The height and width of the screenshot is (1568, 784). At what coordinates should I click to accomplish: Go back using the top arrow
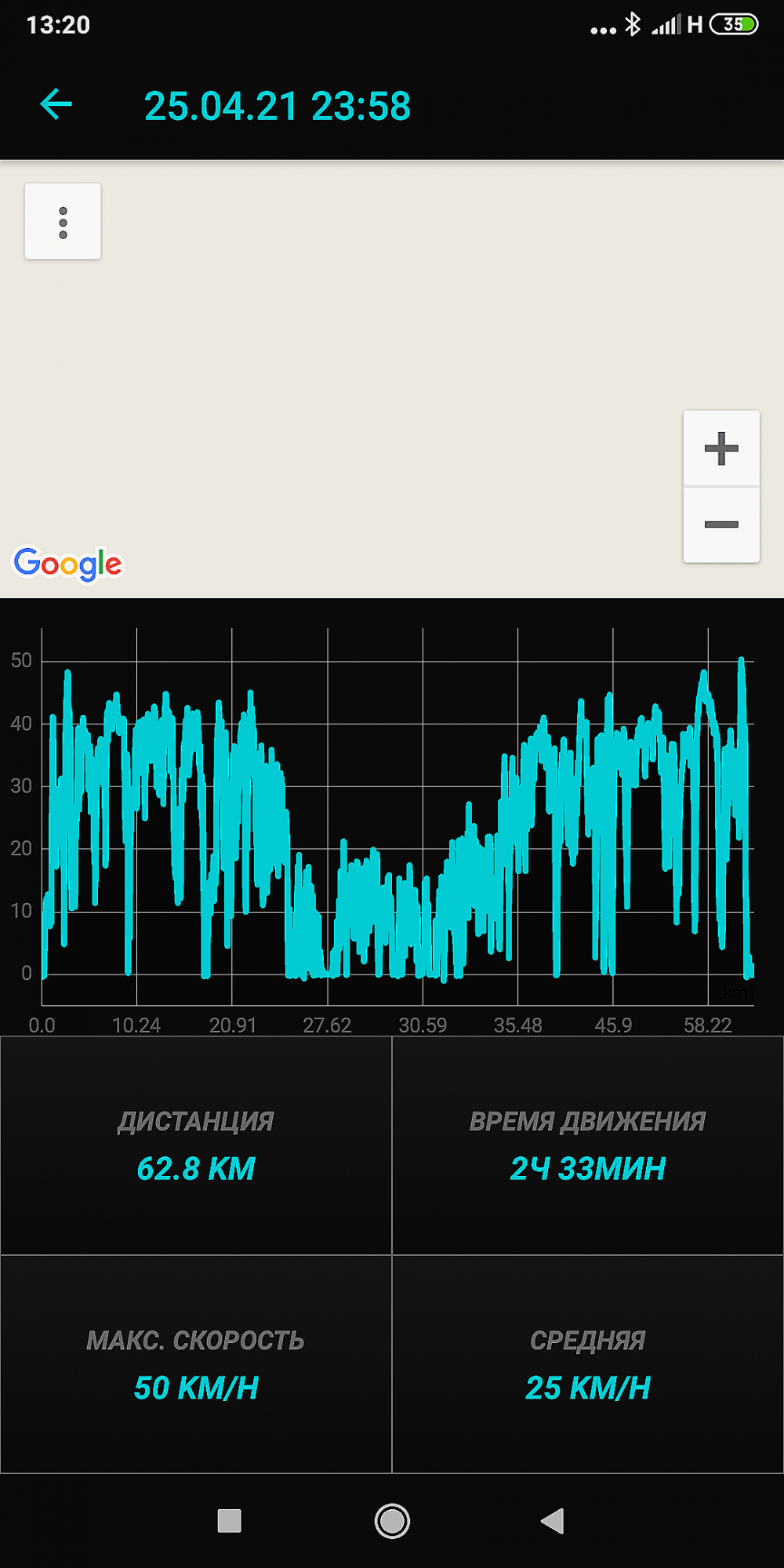56,104
